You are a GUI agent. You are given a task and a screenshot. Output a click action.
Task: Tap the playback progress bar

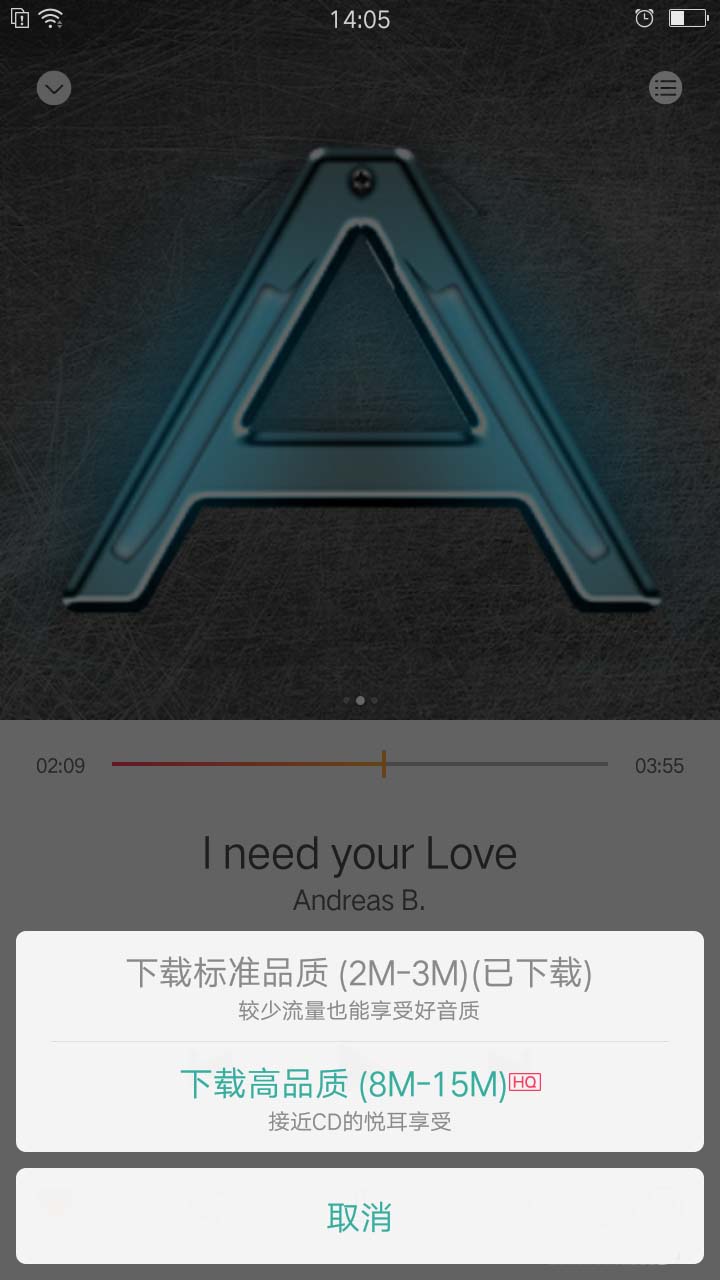pos(359,764)
